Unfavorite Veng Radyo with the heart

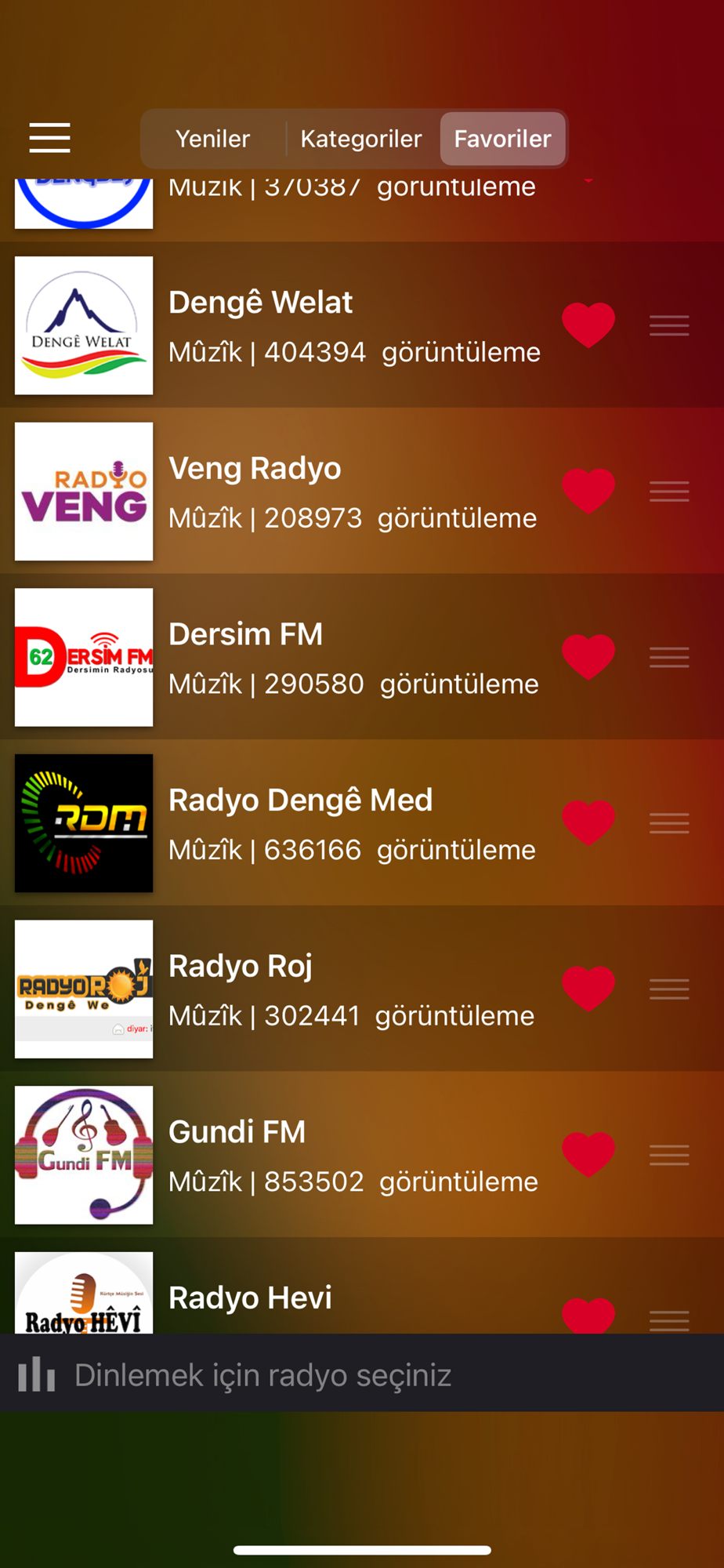coord(588,491)
